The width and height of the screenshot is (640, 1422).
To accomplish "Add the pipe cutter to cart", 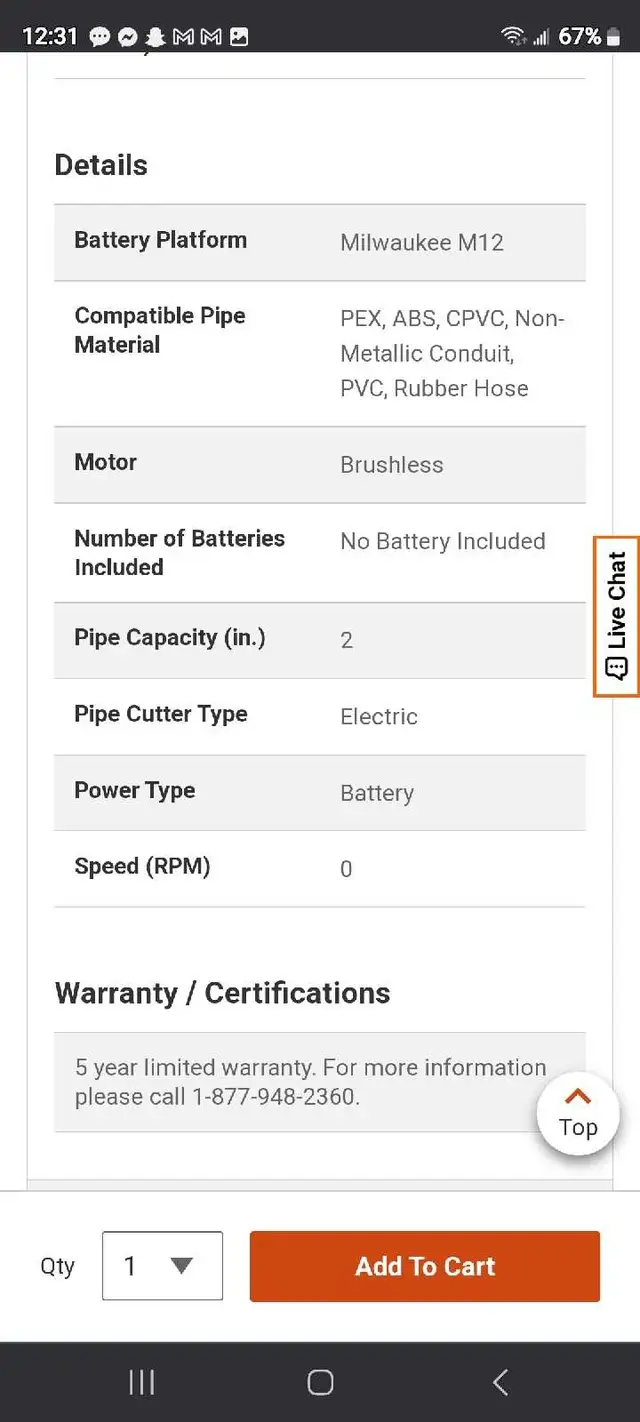I will tap(425, 1266).
